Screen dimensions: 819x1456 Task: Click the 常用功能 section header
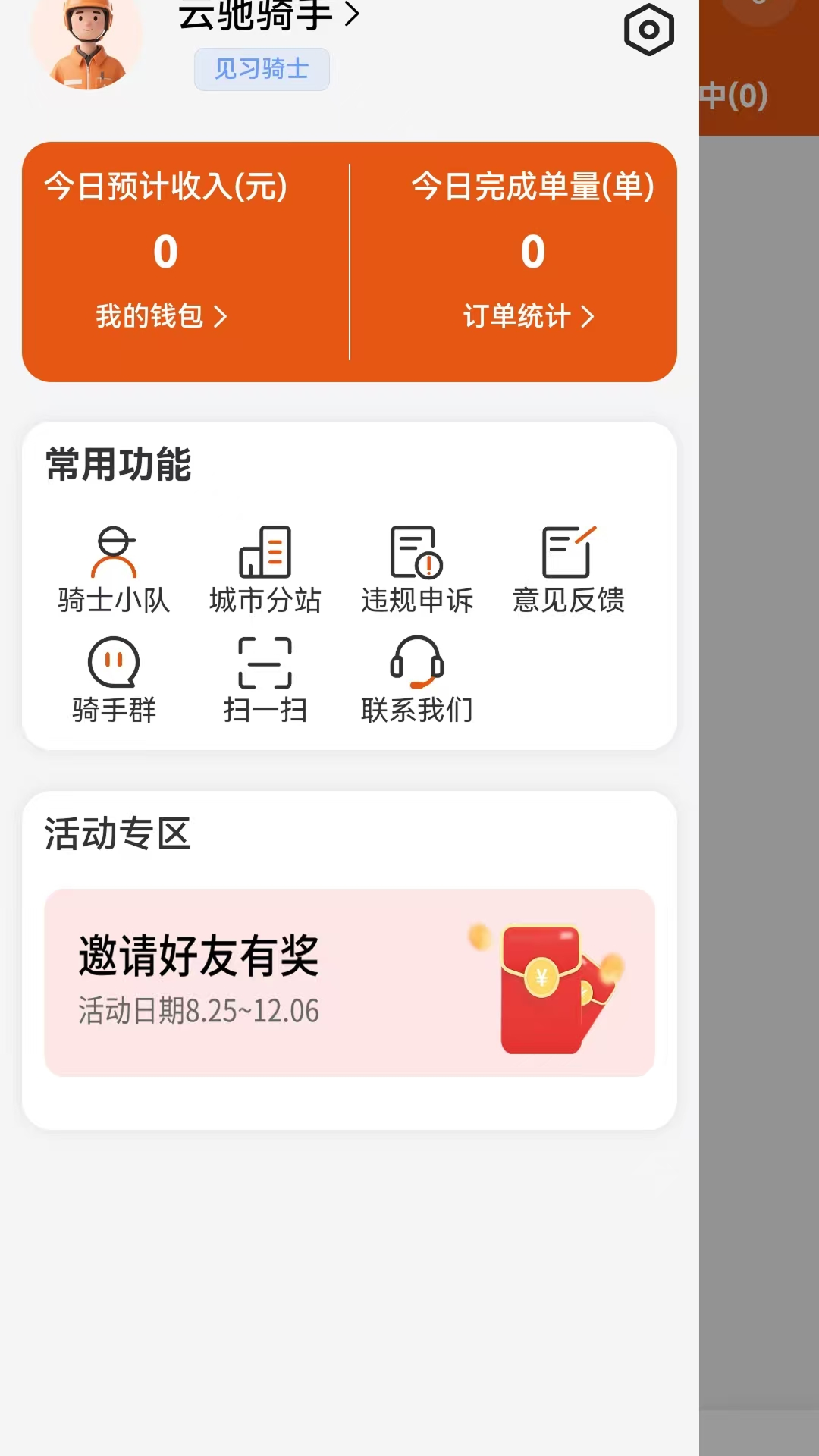click(x=118, y=464)
